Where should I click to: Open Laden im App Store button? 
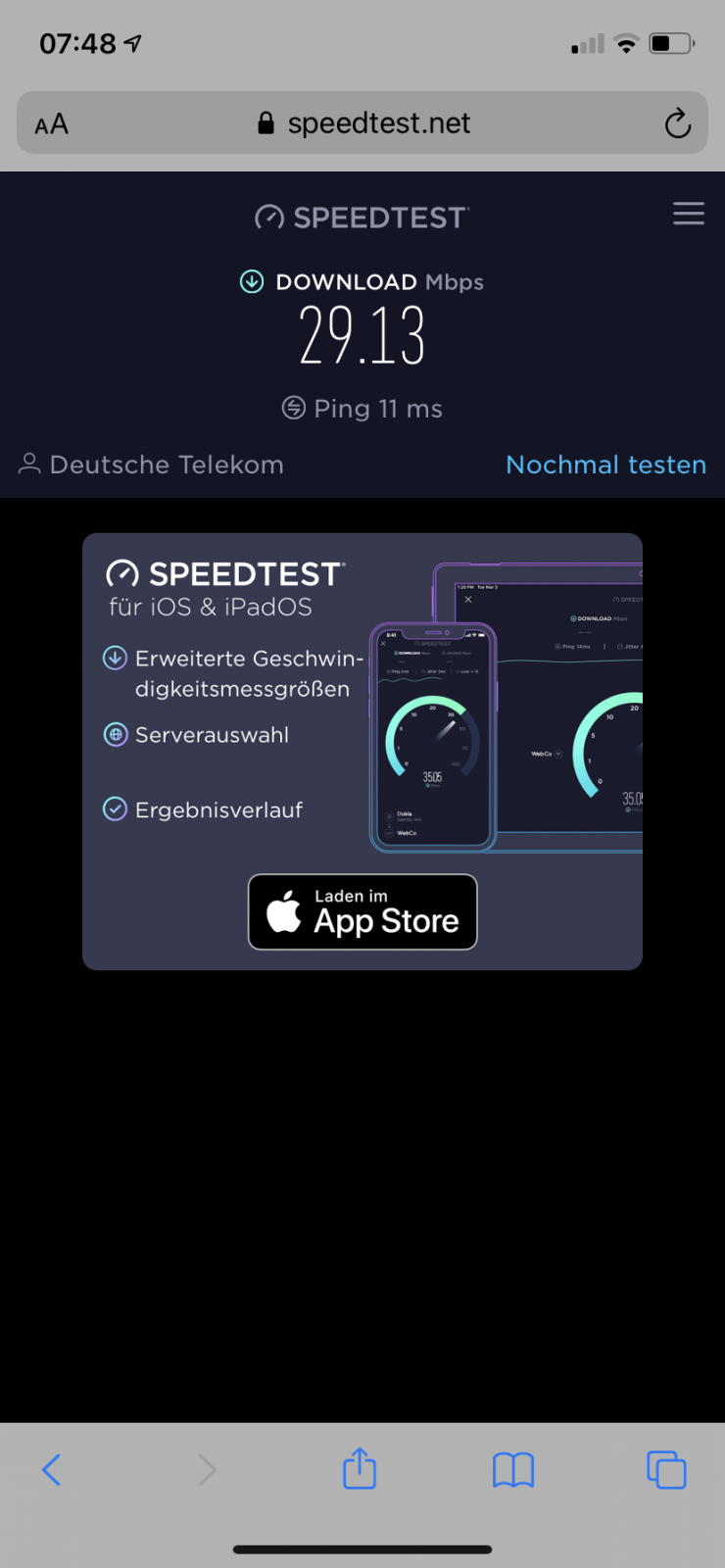(x=362, y=911)
